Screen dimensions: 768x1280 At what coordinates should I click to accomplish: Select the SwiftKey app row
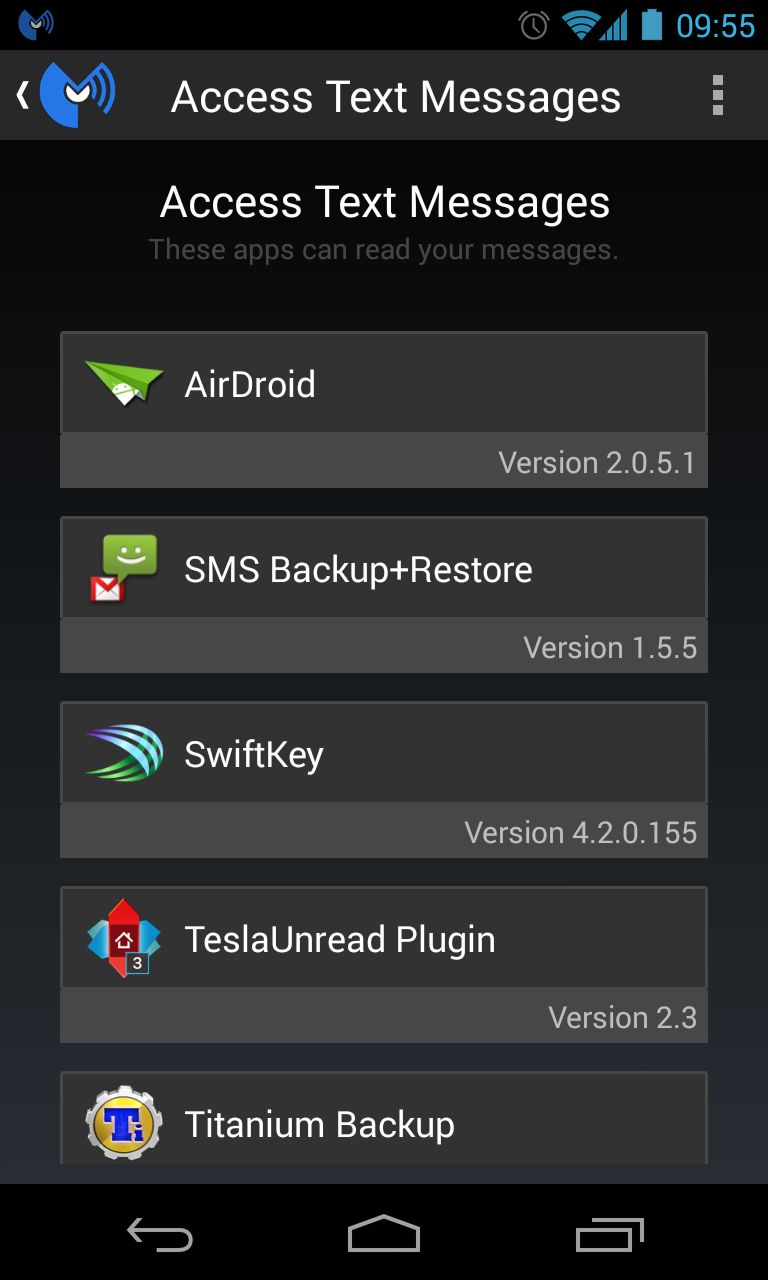[384, 753]
